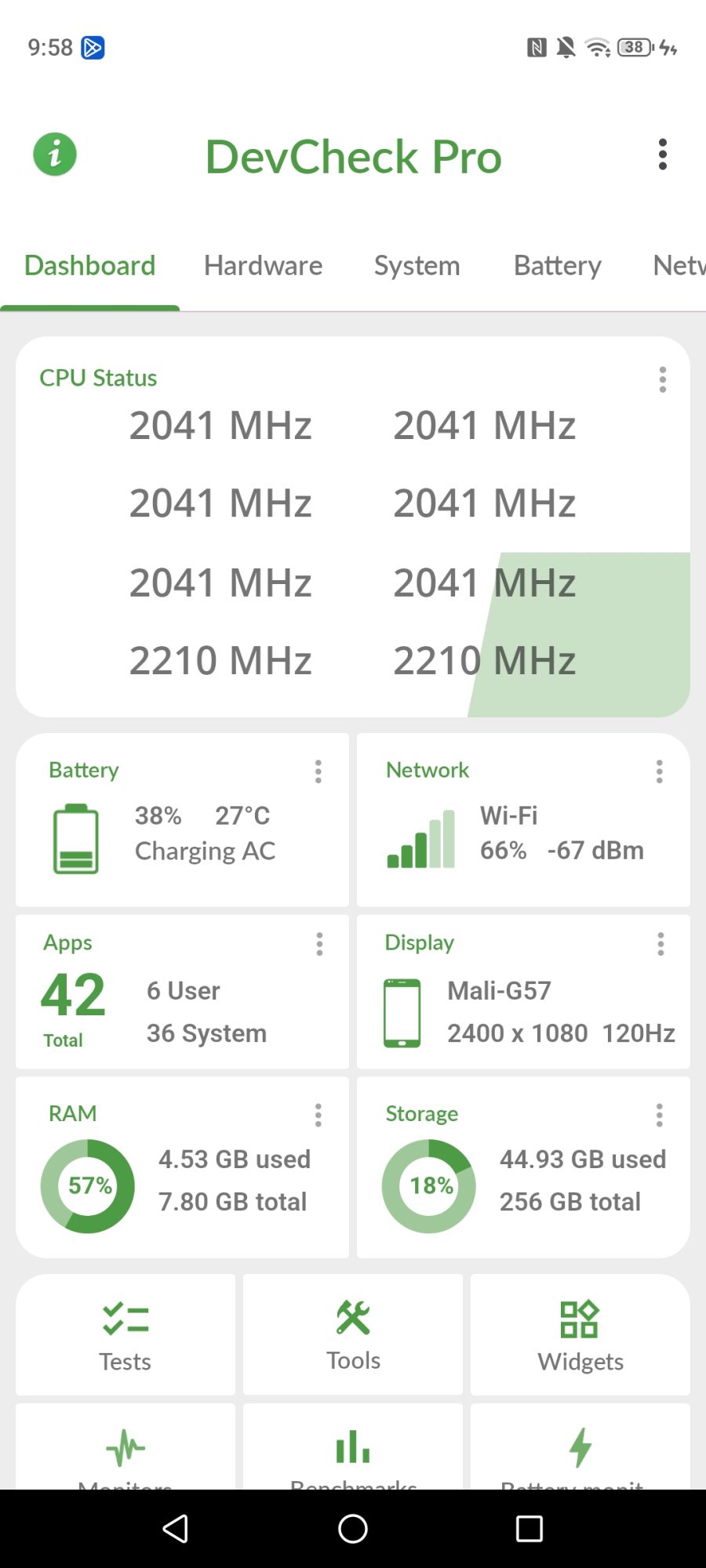Open the Battery card options menu

point(318,771)
